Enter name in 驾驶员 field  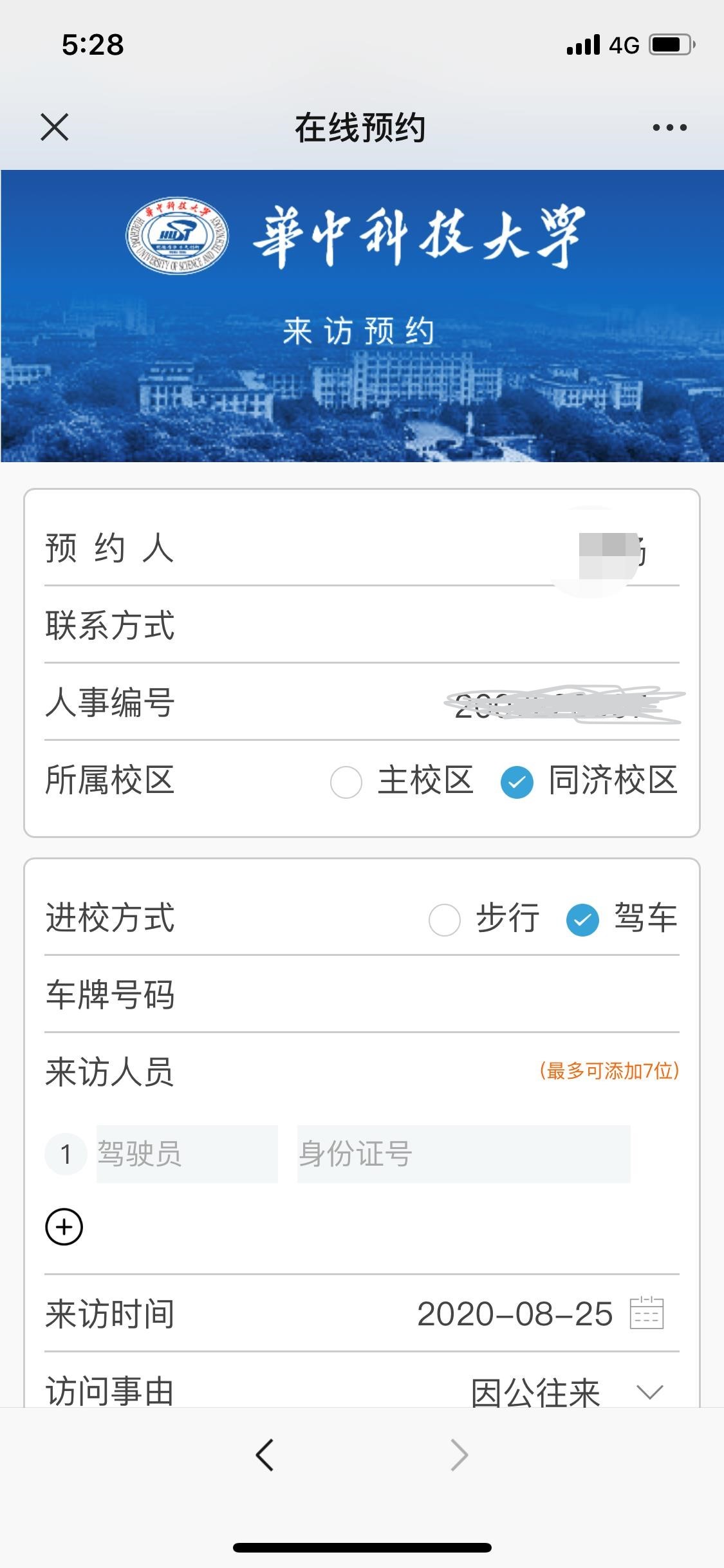click(x=187, y=1153)
